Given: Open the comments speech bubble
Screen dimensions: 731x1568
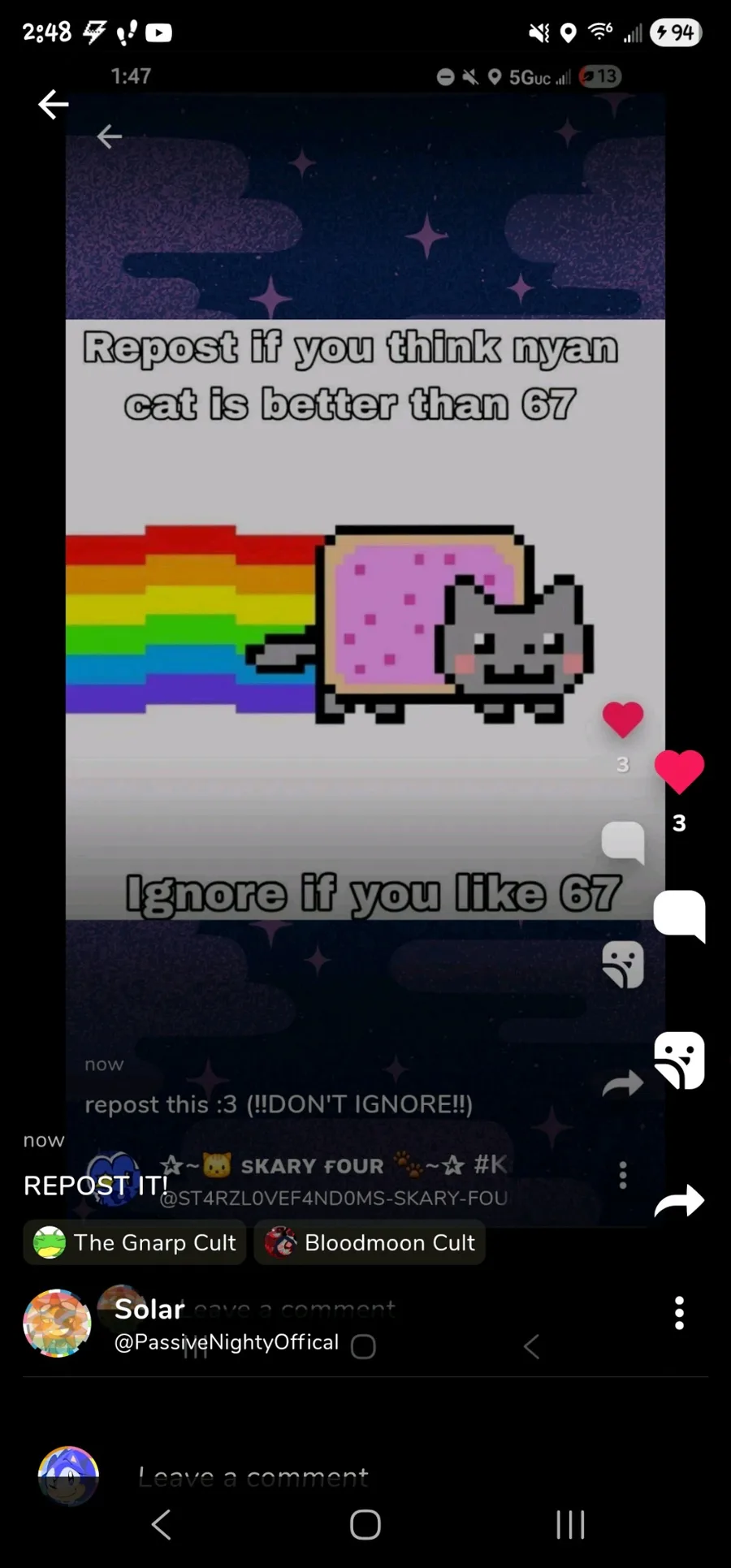Looking at the screenshot, I should [x=680, y=916].
